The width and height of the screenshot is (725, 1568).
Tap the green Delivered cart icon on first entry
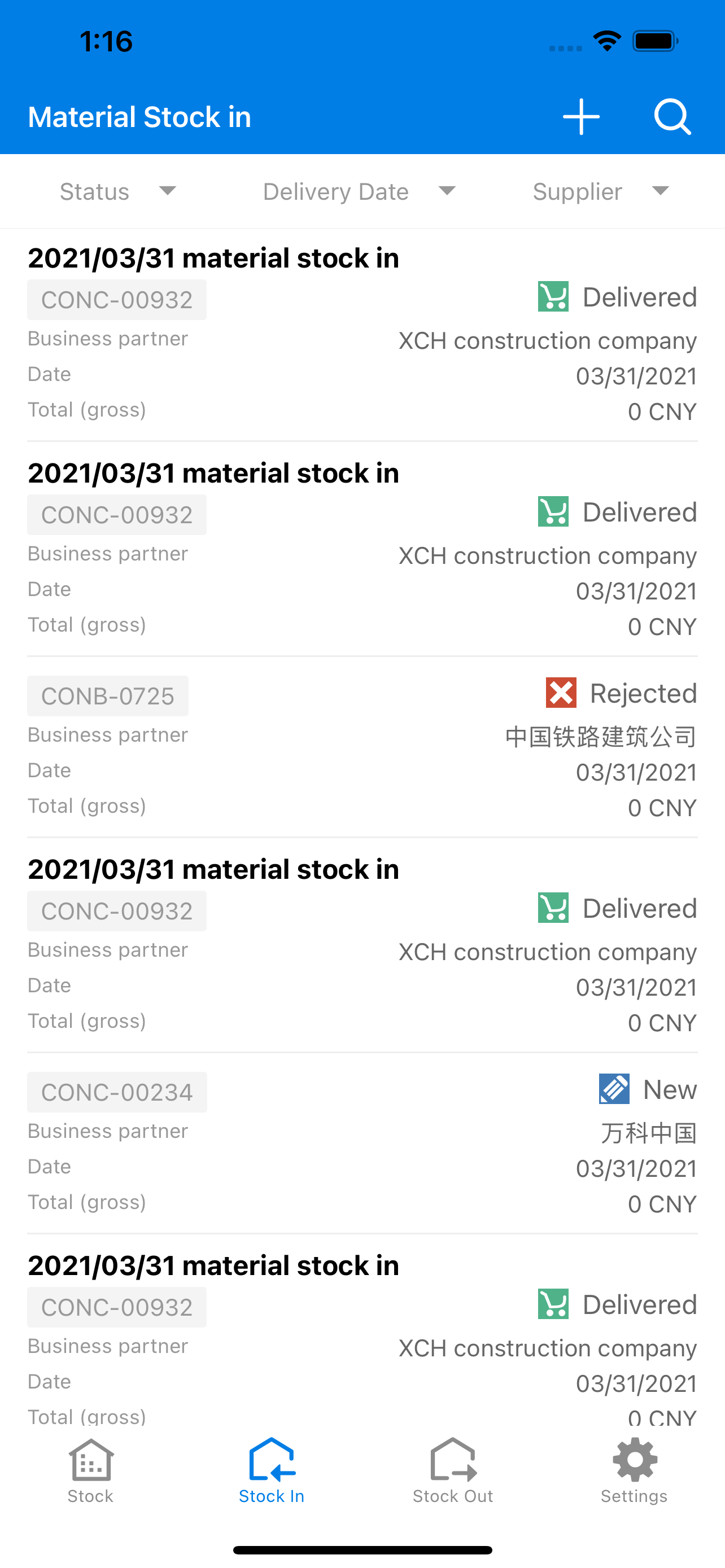553,297
